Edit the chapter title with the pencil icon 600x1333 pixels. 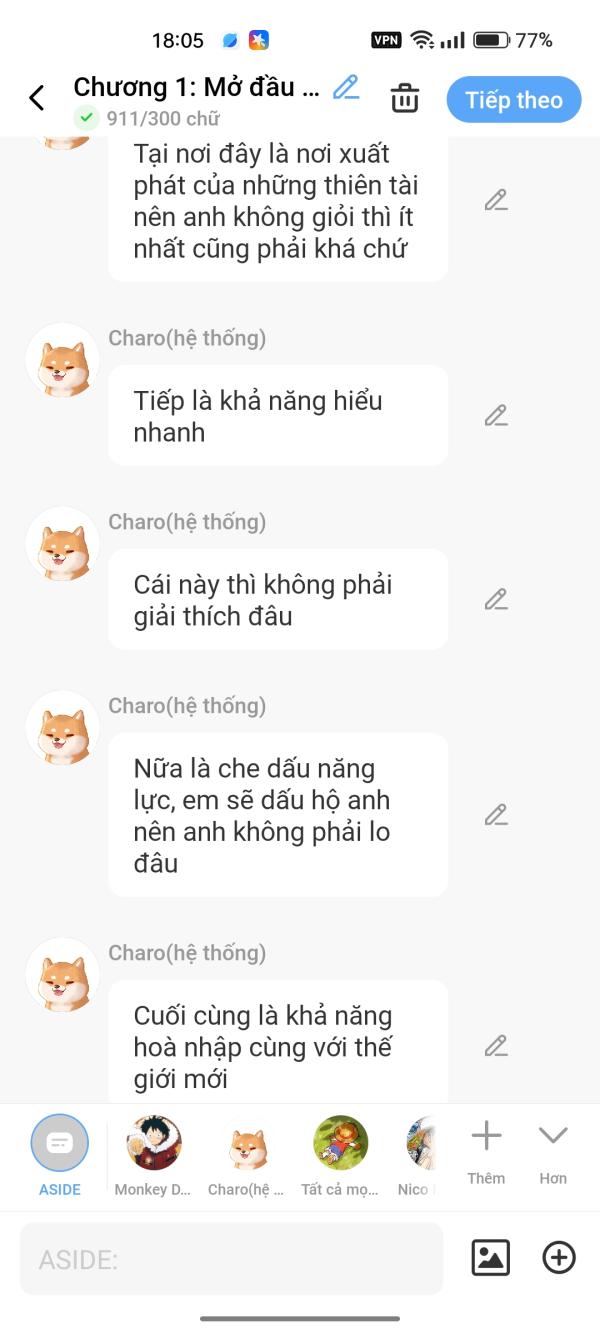coord(346,87)
